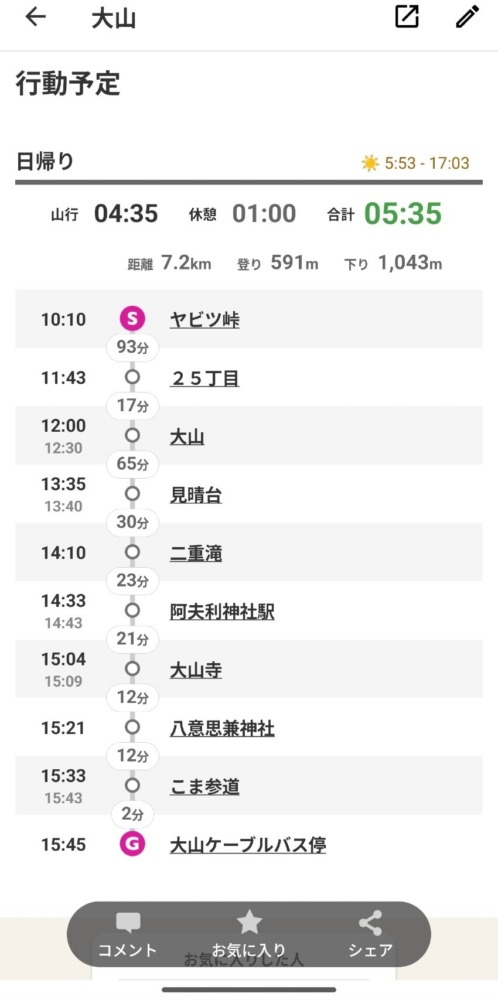The height and width of the screenshot is (1000, 498).
Task: Open the 二重滝 link
Action: pyautogui.click(x=196, y=553)
